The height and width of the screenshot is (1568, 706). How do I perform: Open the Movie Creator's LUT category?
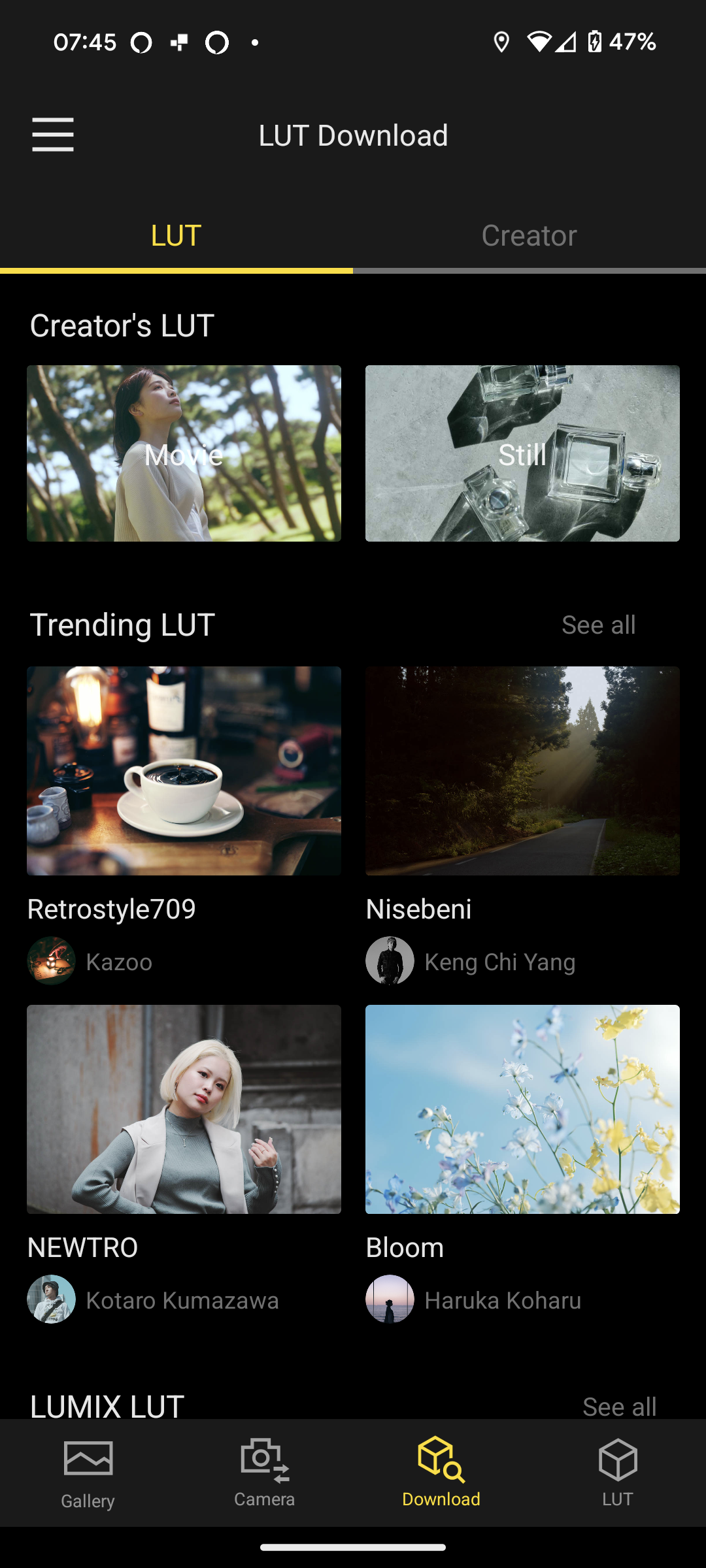(184, 453)
